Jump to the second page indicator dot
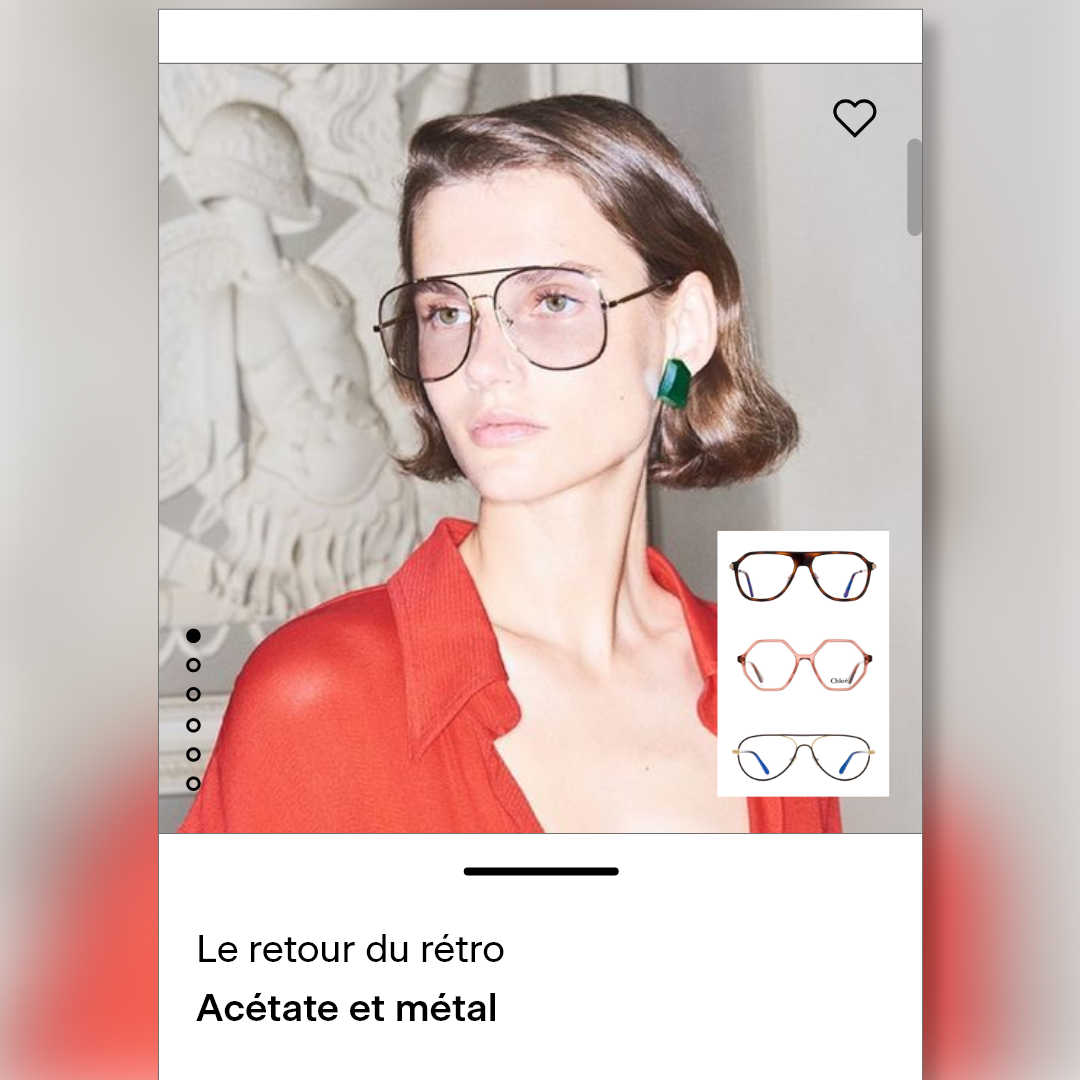The image size is (1080, 1080). (x=193, y=665)
